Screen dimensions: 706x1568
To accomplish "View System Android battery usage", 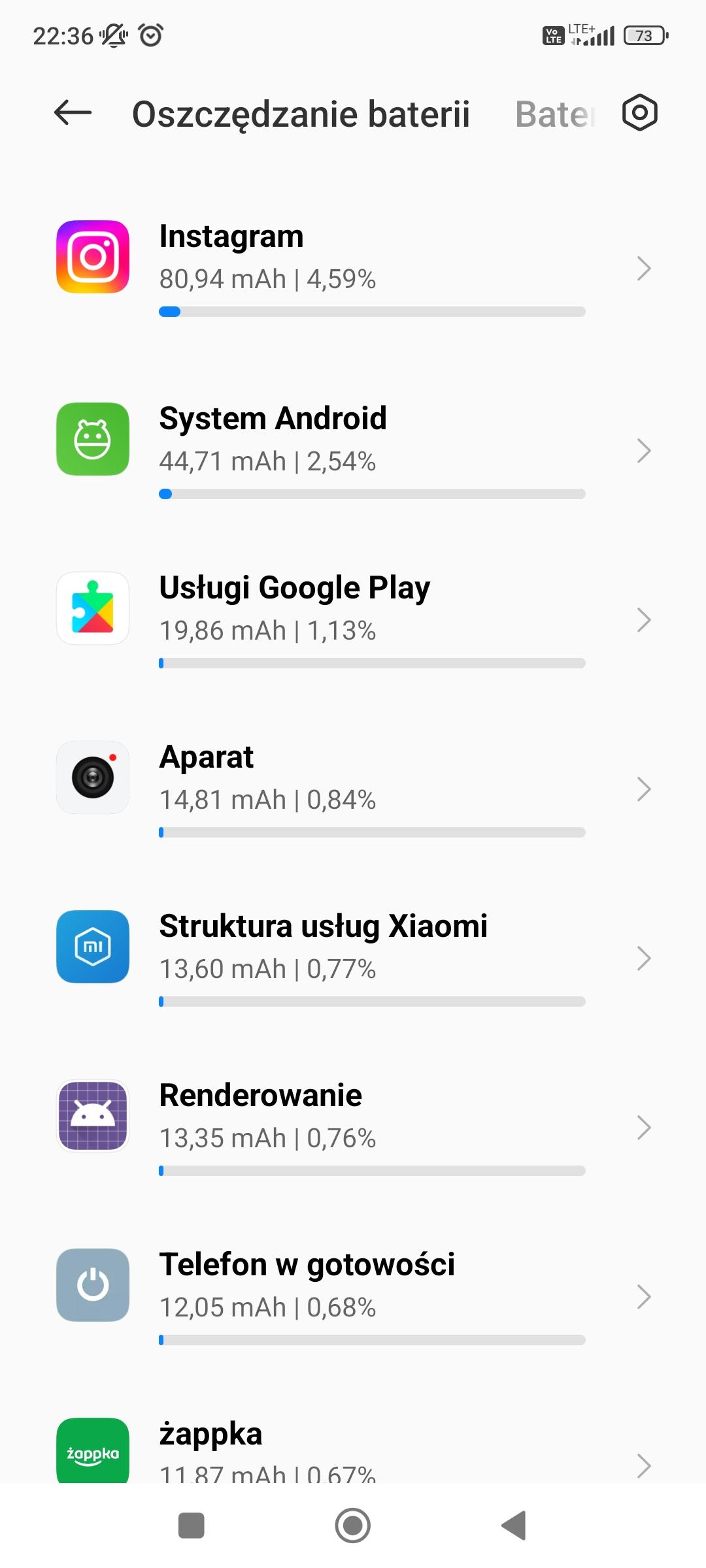I will [353, 451].
